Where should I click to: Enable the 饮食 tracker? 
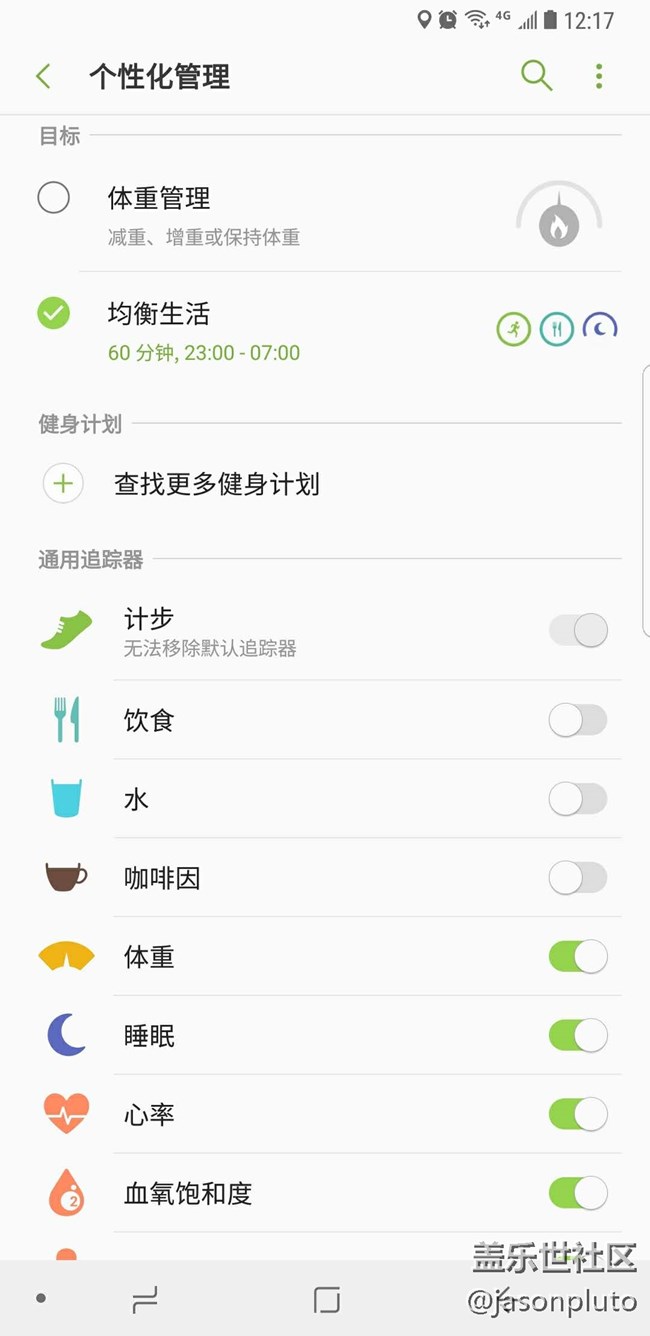coord(577,720)
